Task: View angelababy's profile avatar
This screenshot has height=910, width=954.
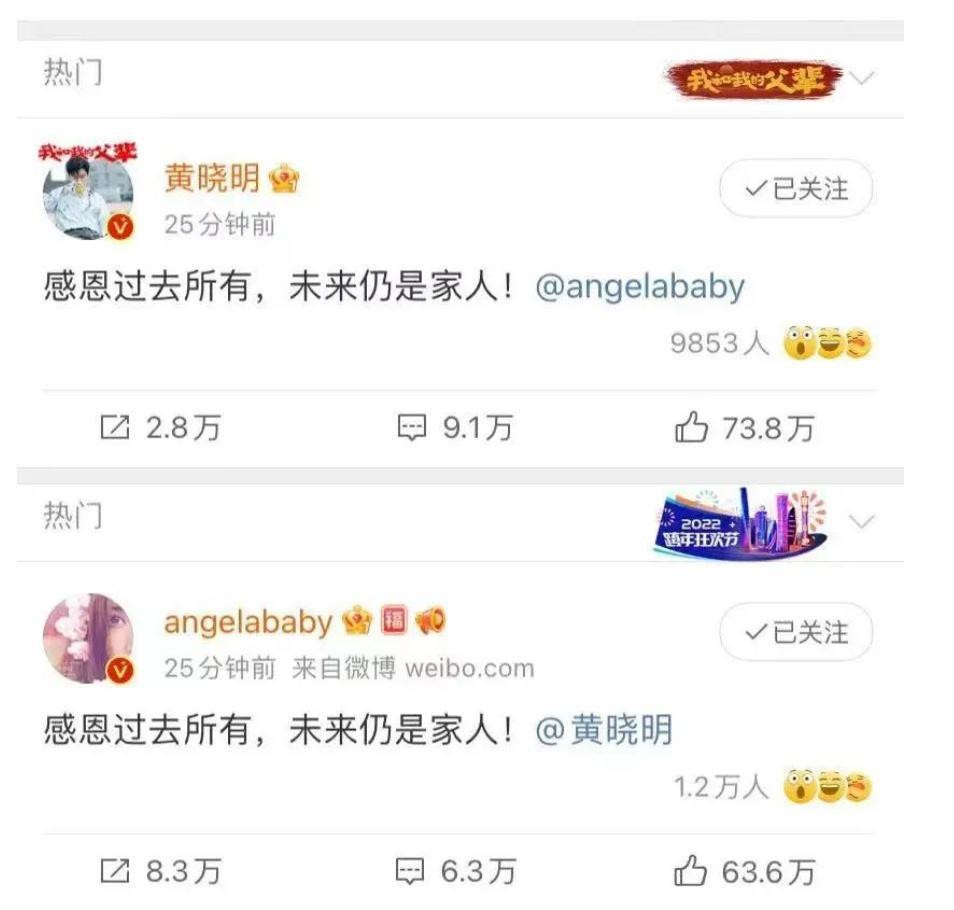Action: coord(88,638)
